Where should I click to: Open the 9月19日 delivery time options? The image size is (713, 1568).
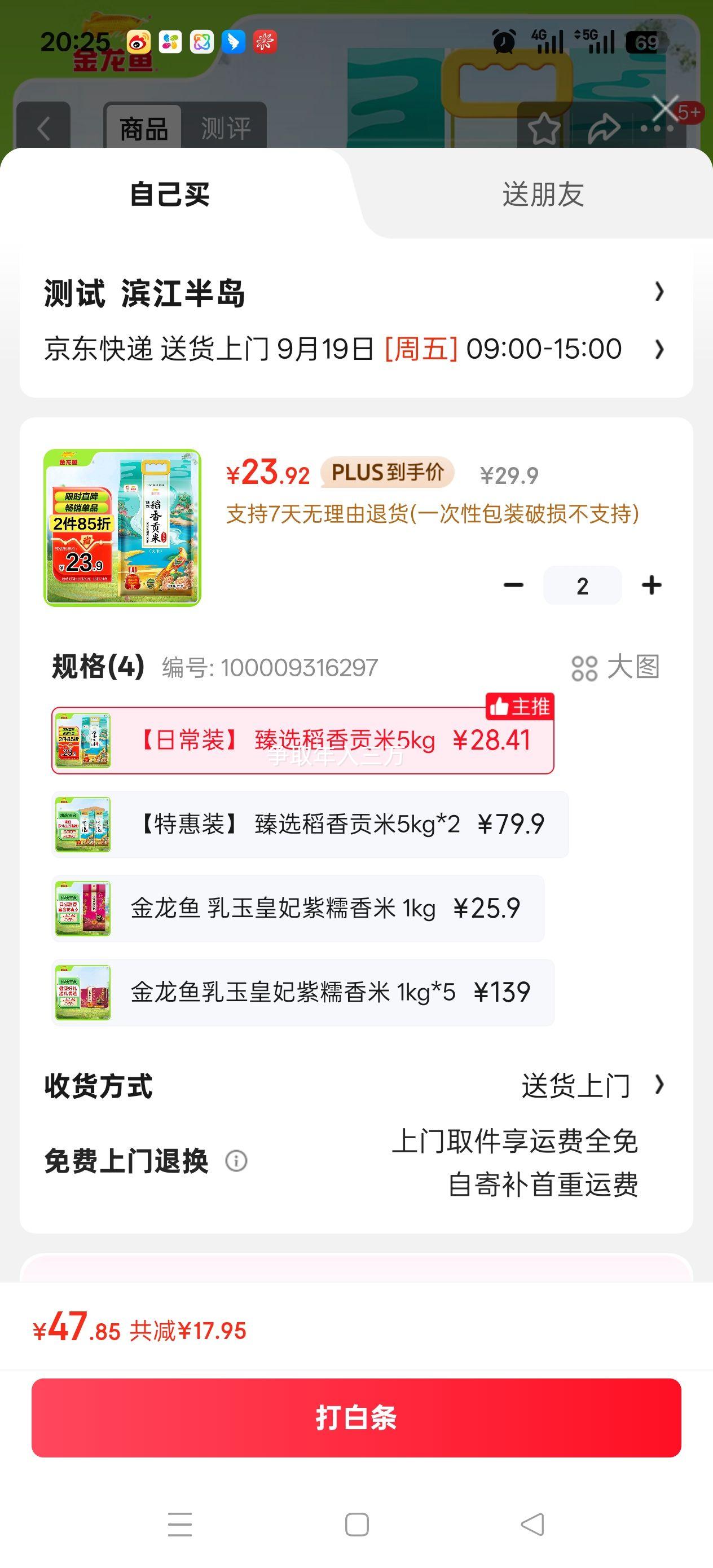coord(356,349)
